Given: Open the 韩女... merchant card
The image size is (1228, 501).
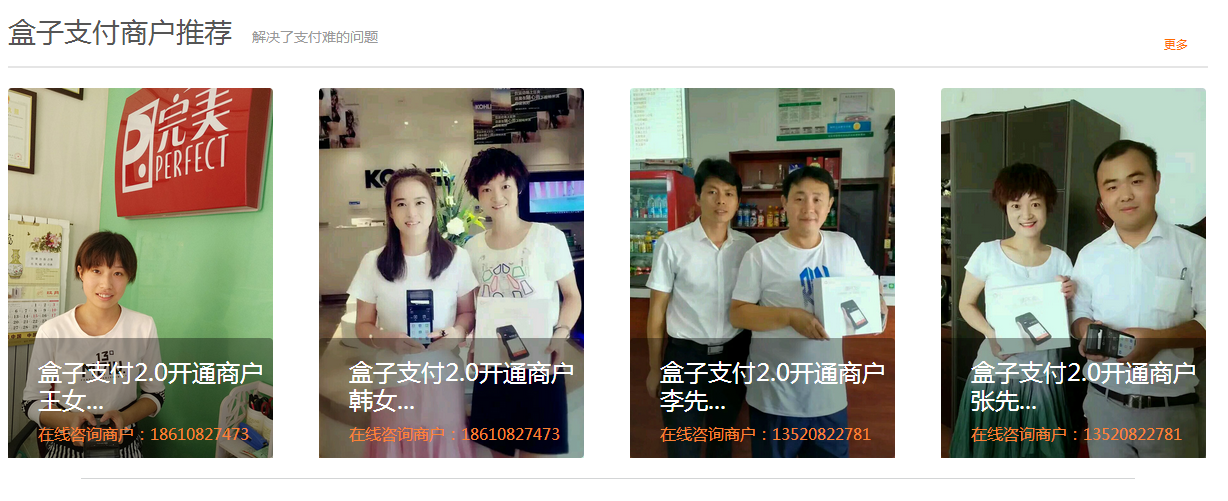Looking at the screenshot, I should pyautogui.click(x=451, y=273).
